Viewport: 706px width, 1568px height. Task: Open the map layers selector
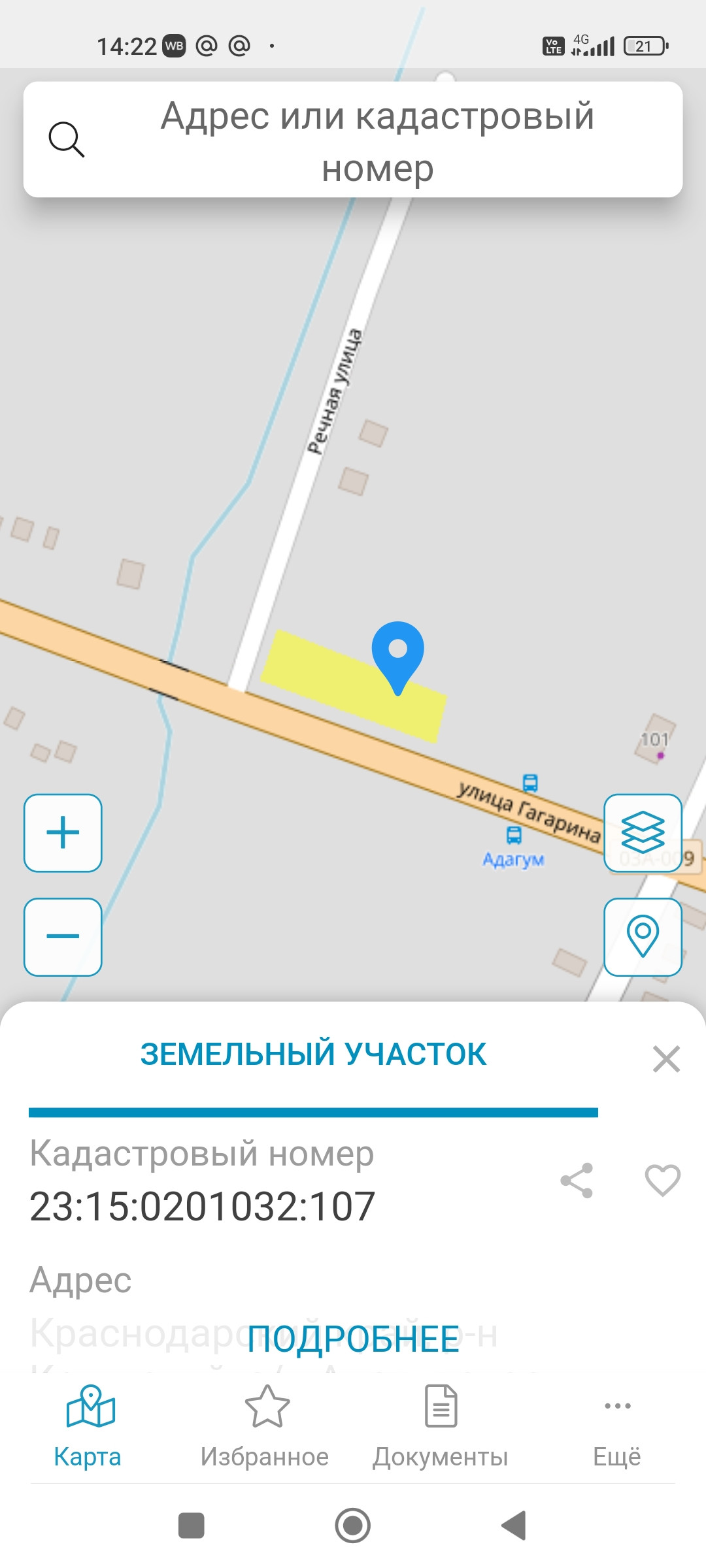pyautogui.click(x=643, y=833)
